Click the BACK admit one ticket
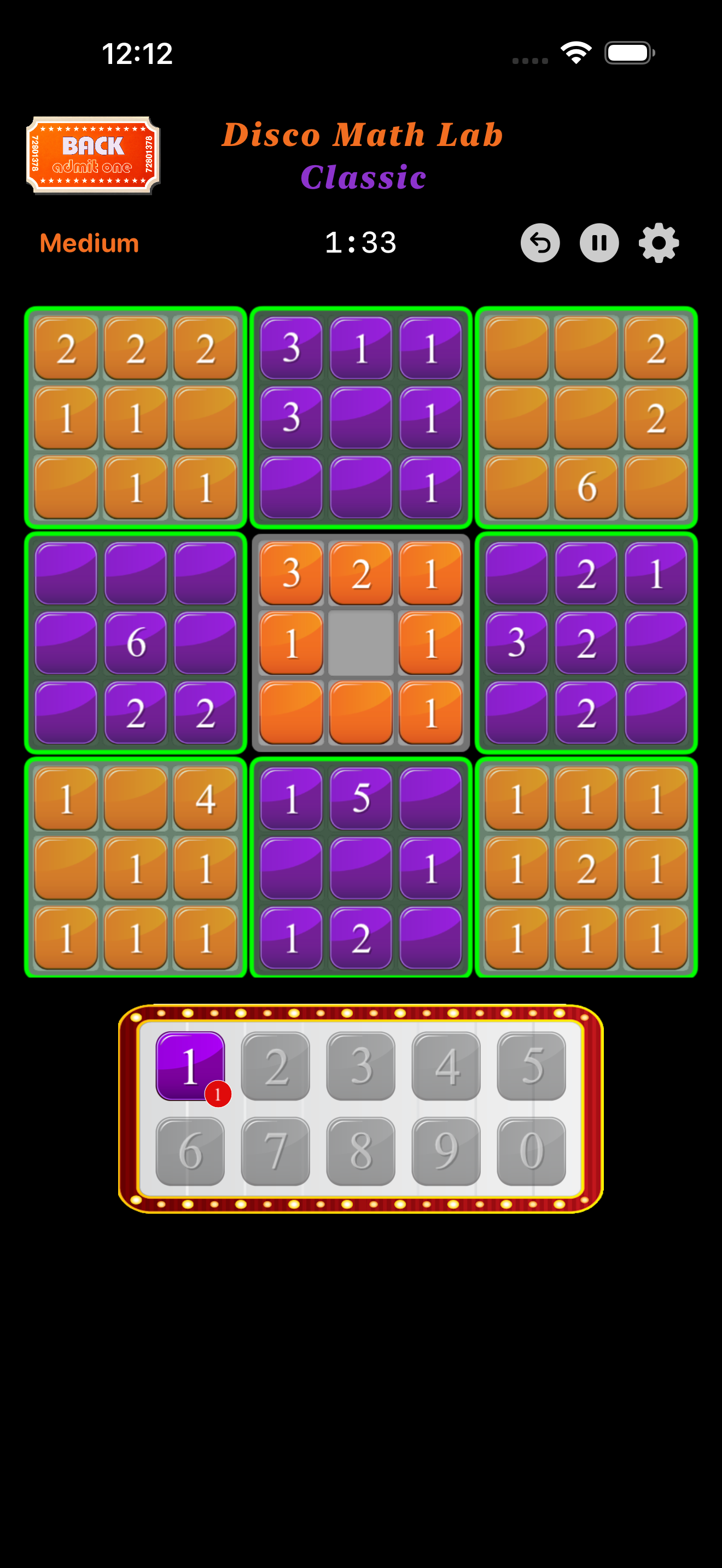The width and height of the screenshot is (722, 1568). click(92, 155)
